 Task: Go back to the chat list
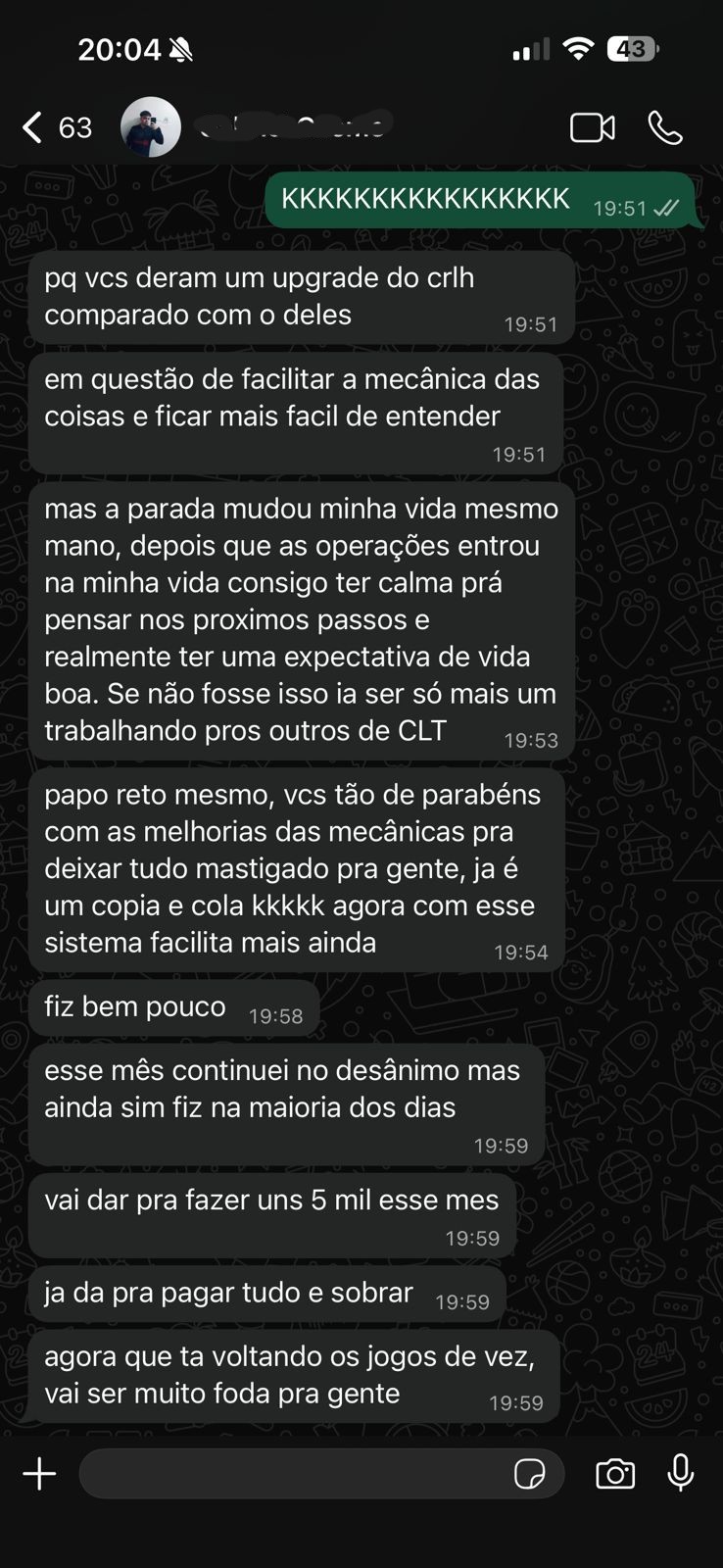[x=34, y=127]
